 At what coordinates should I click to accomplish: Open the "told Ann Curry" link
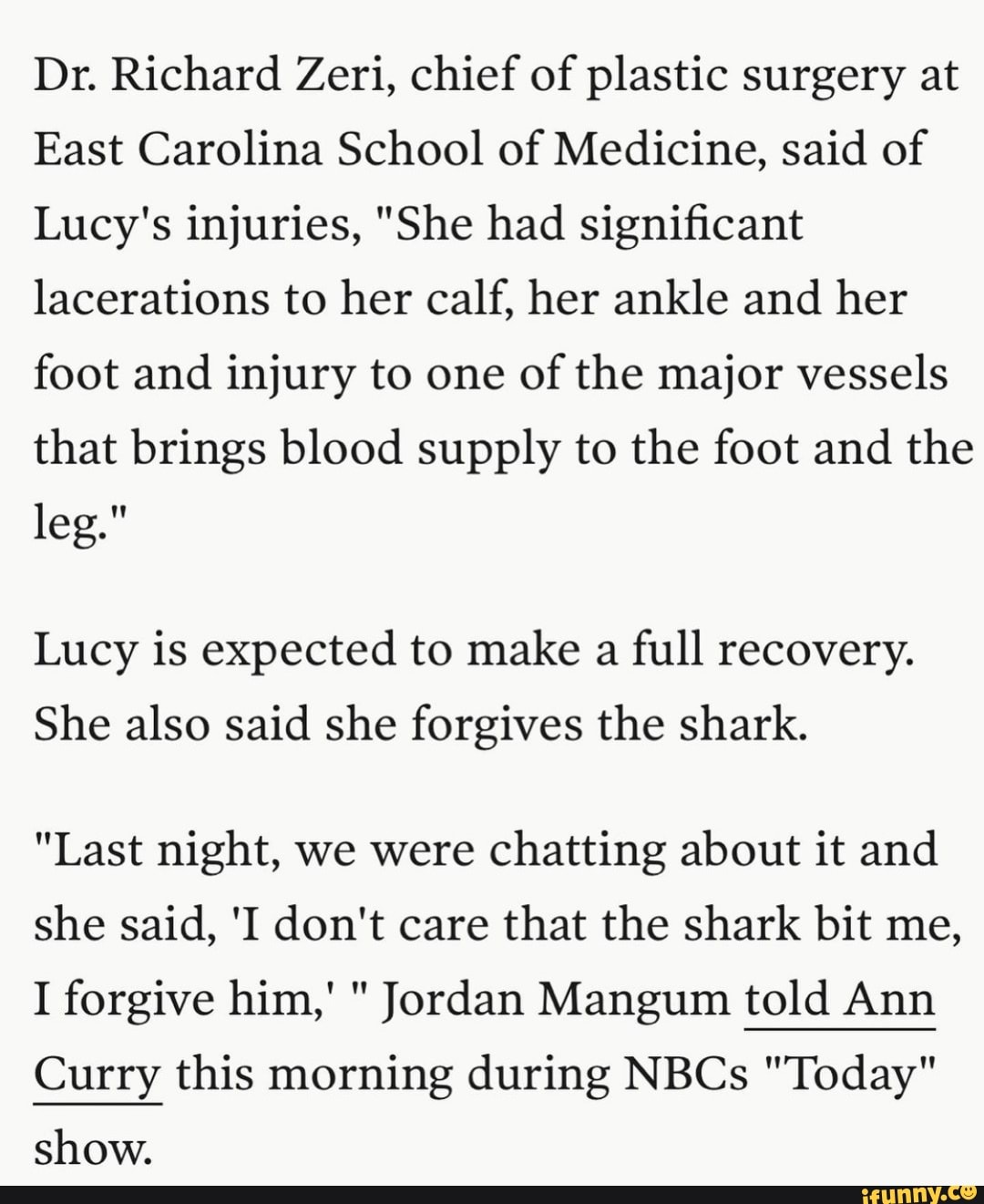point(839,1000)
